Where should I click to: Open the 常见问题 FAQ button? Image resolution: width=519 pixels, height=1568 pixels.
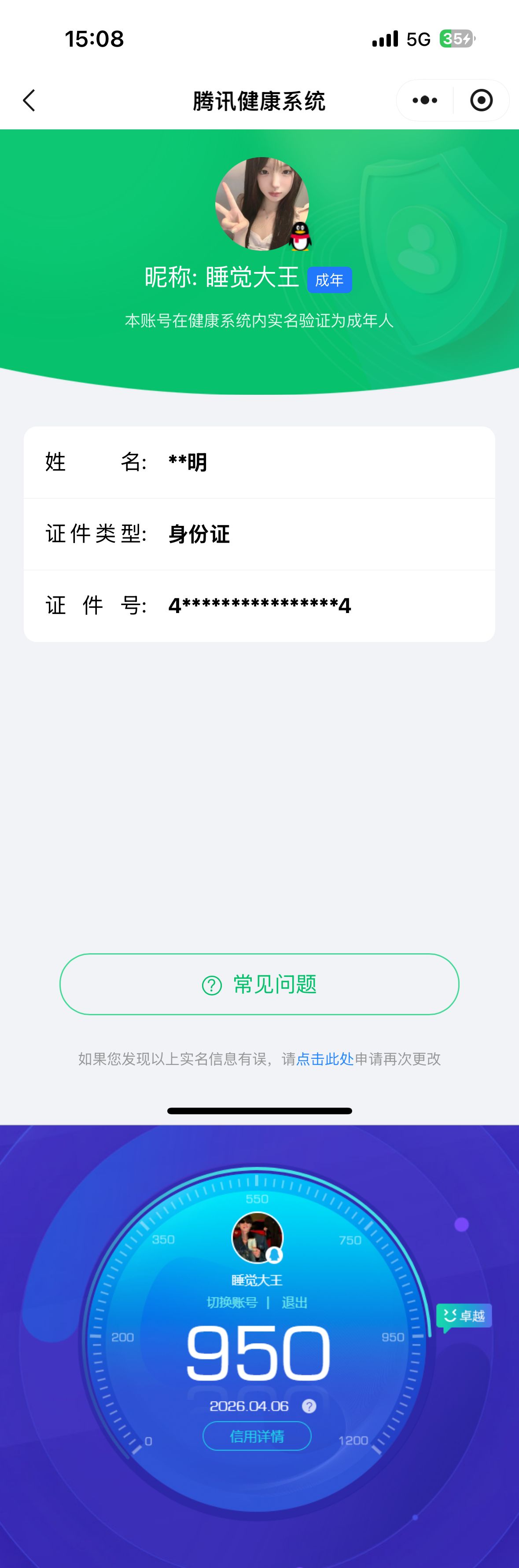pyautogui.click(x=259, y=984)
